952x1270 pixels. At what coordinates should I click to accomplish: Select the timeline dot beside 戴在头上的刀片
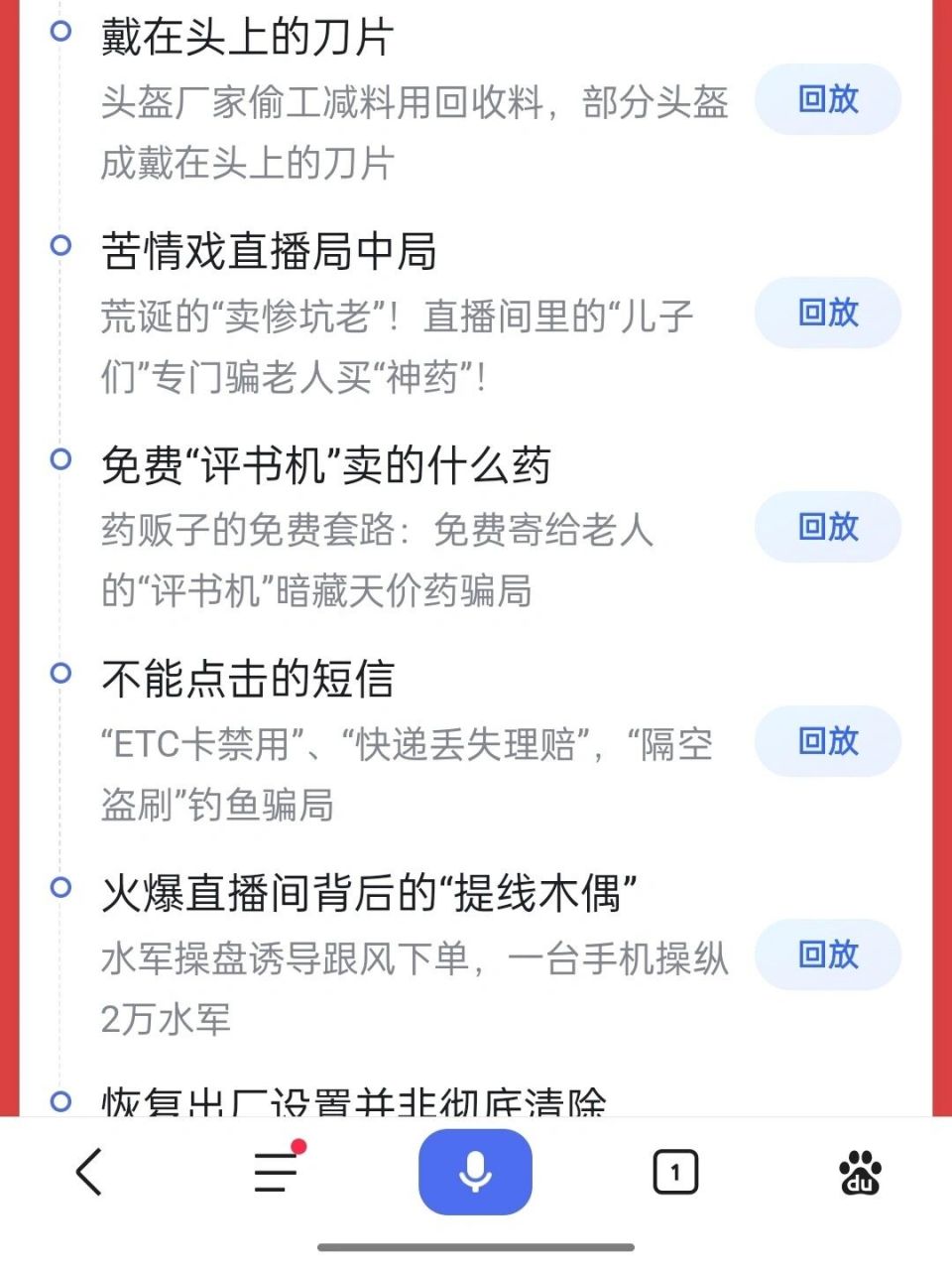61,30
